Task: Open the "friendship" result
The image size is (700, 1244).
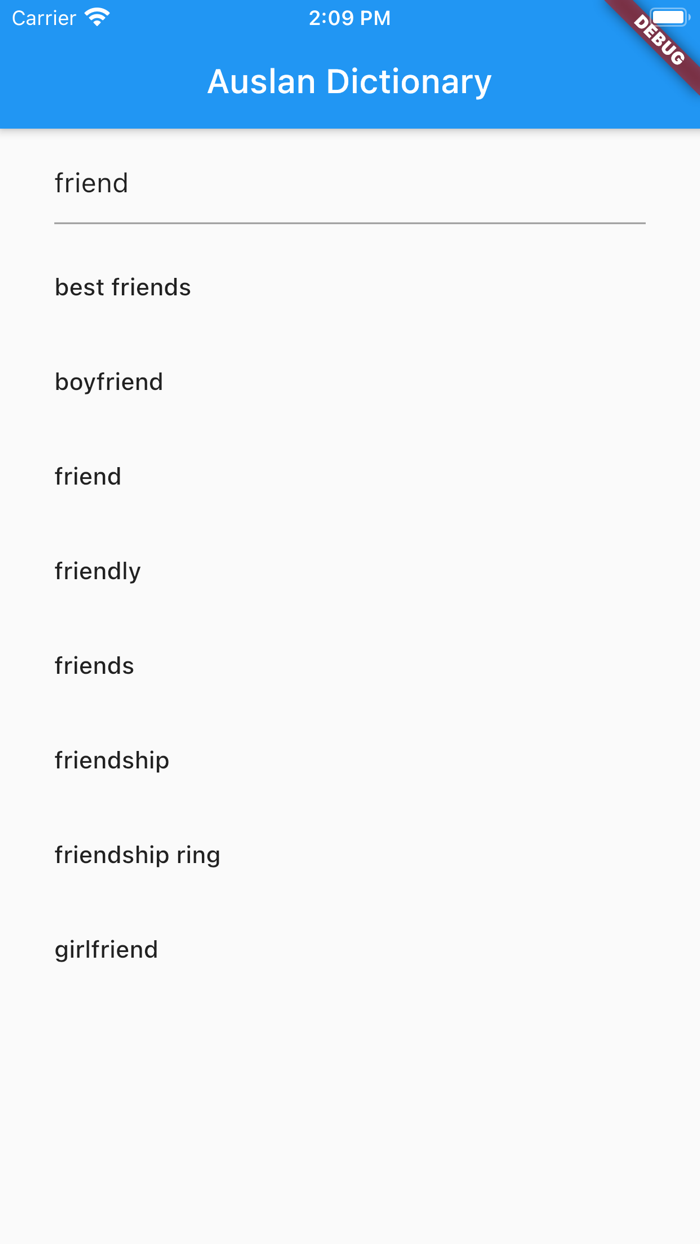Action: coord(350,761)
